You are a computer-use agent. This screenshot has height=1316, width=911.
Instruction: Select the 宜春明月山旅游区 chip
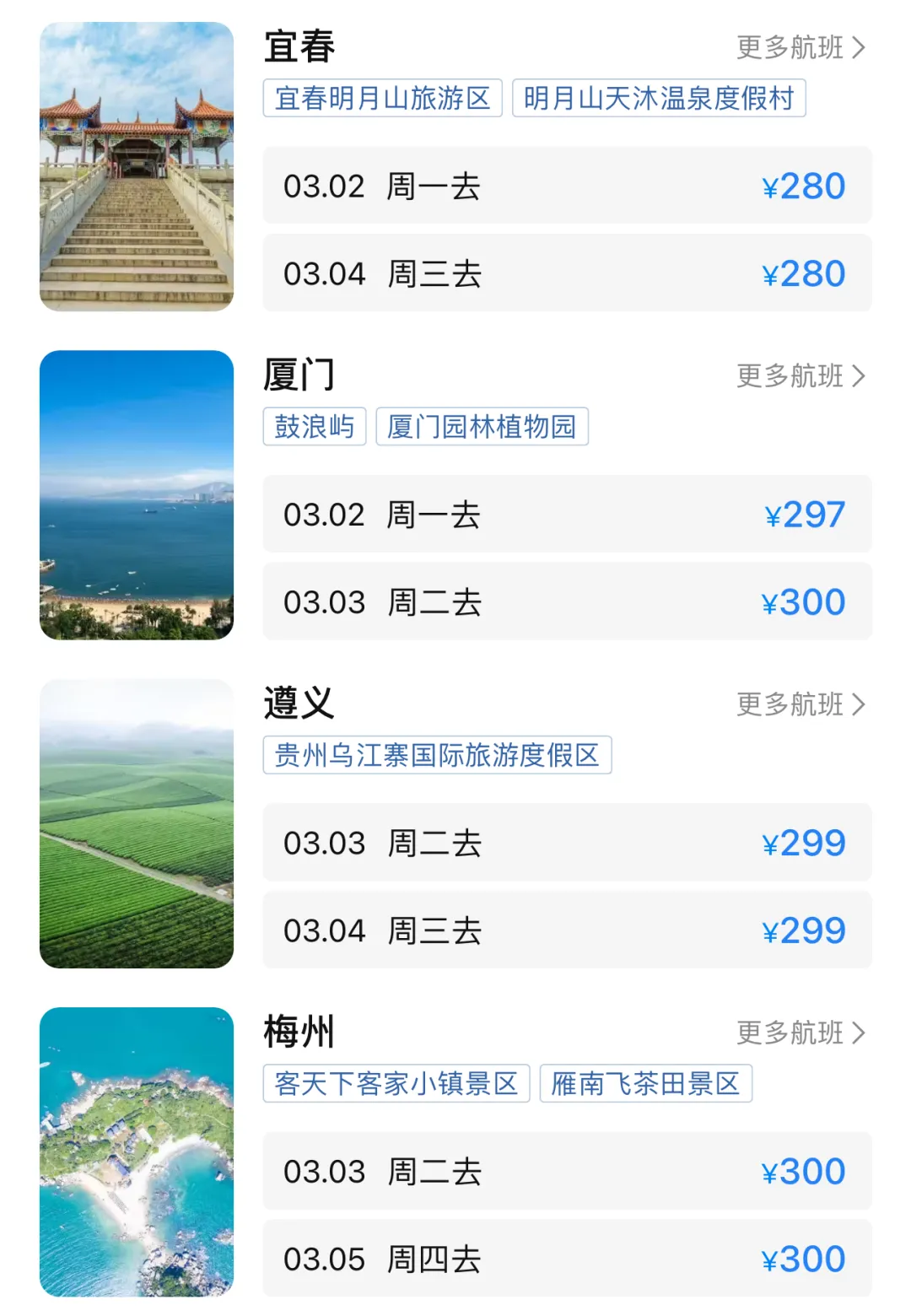[382, 98]
